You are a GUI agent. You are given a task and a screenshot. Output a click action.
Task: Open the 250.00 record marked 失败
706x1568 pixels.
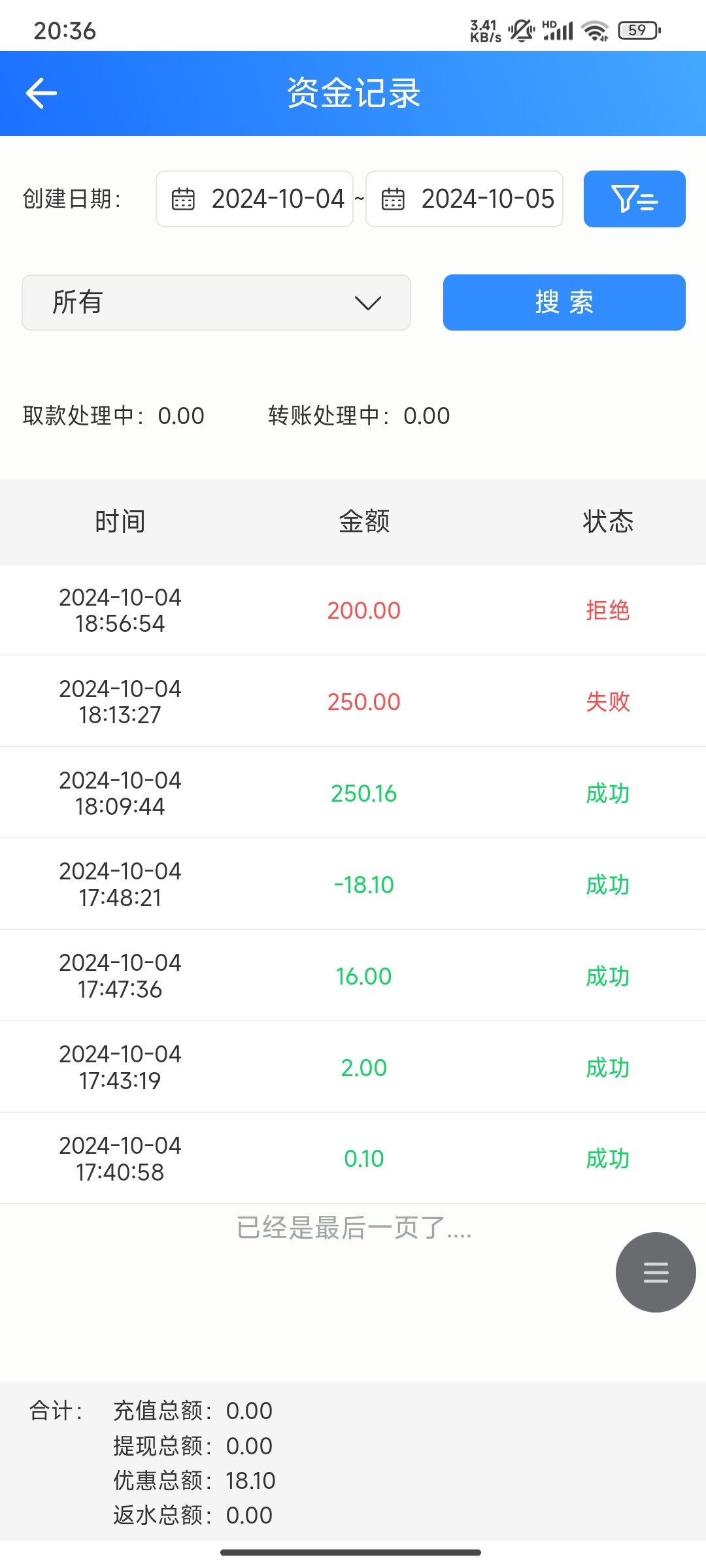(353, 701)
